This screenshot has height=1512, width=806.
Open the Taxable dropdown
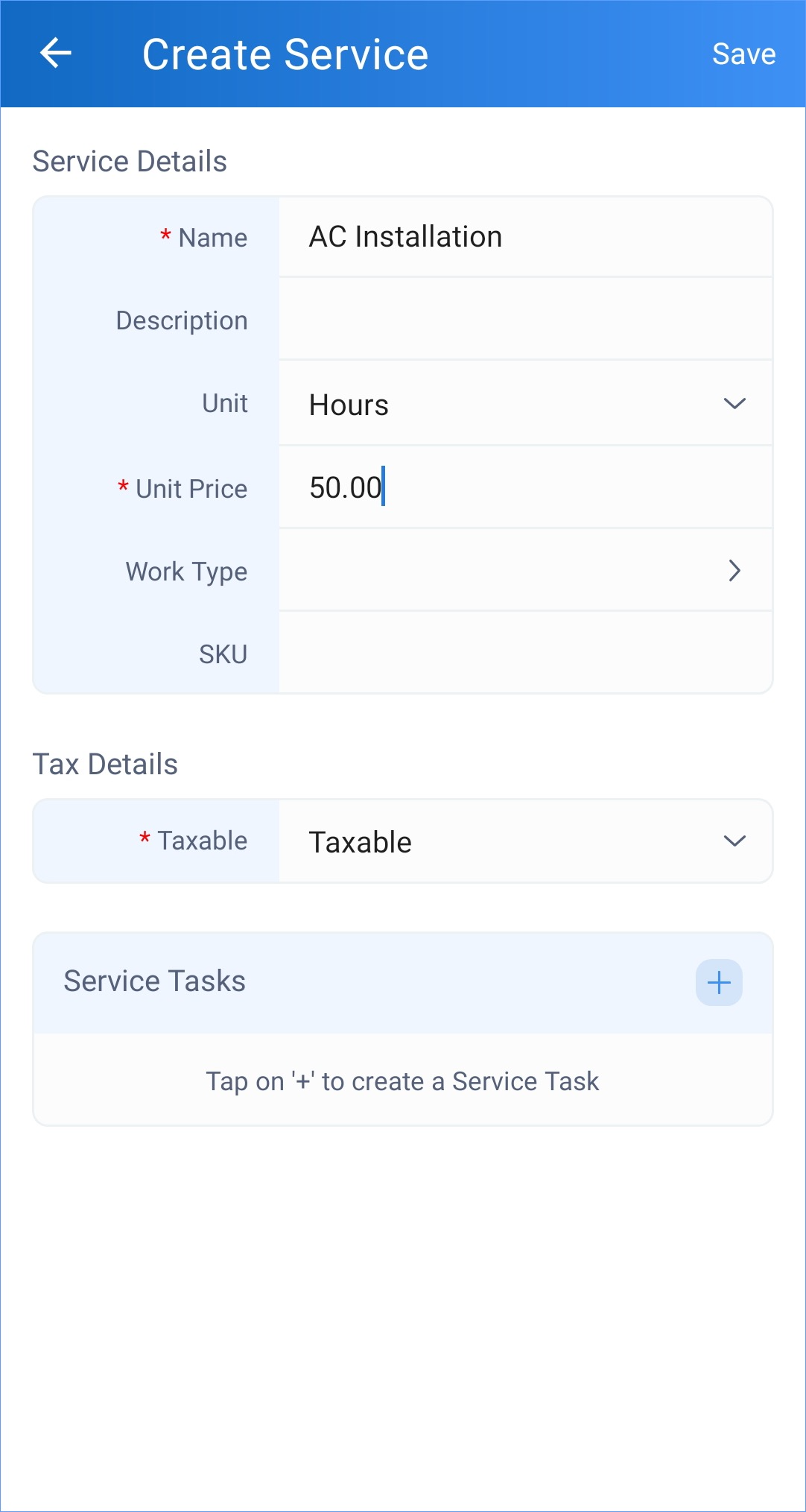(524, 841)
